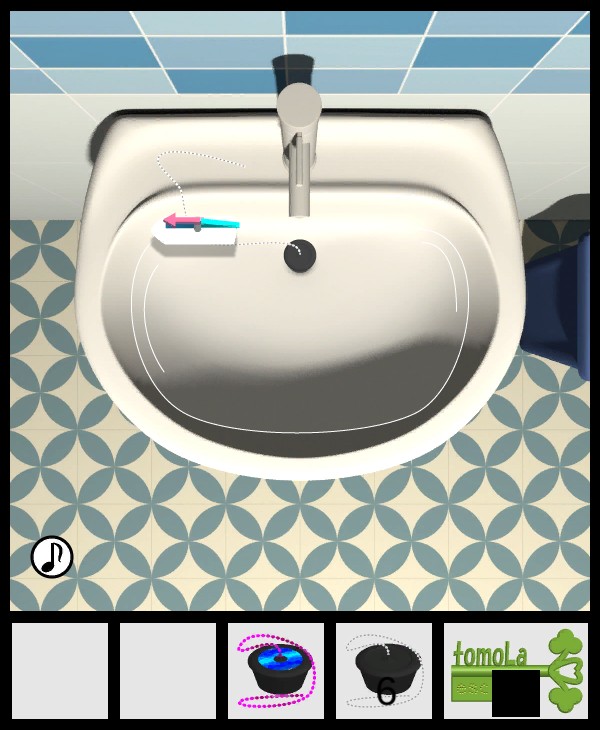Tap the sink drain hole

pos(299,256)
